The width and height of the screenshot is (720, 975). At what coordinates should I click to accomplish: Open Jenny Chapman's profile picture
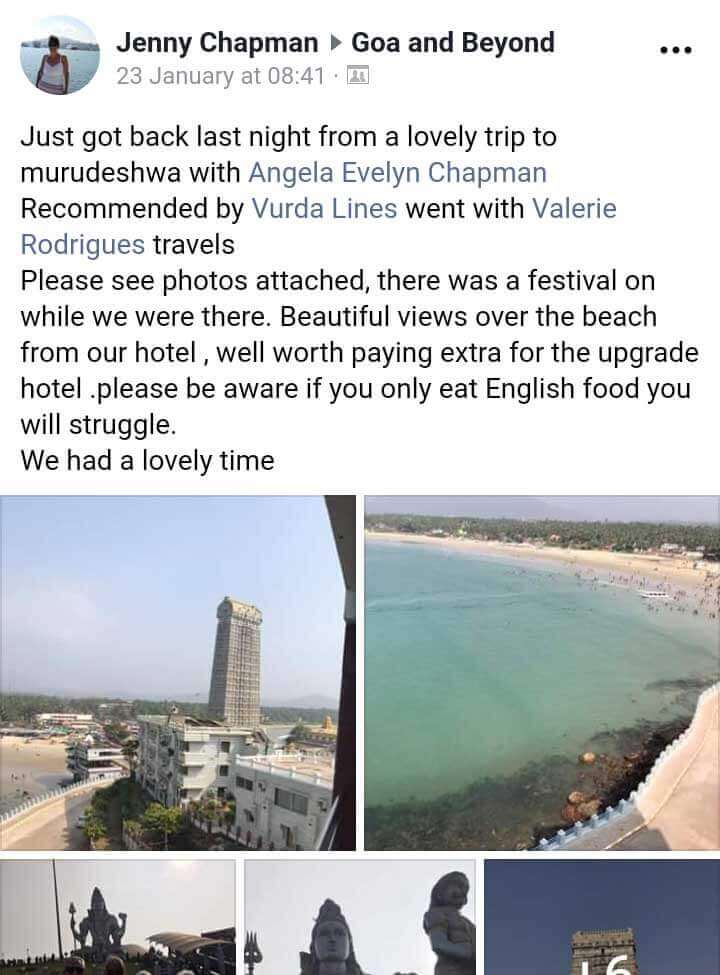60,55
